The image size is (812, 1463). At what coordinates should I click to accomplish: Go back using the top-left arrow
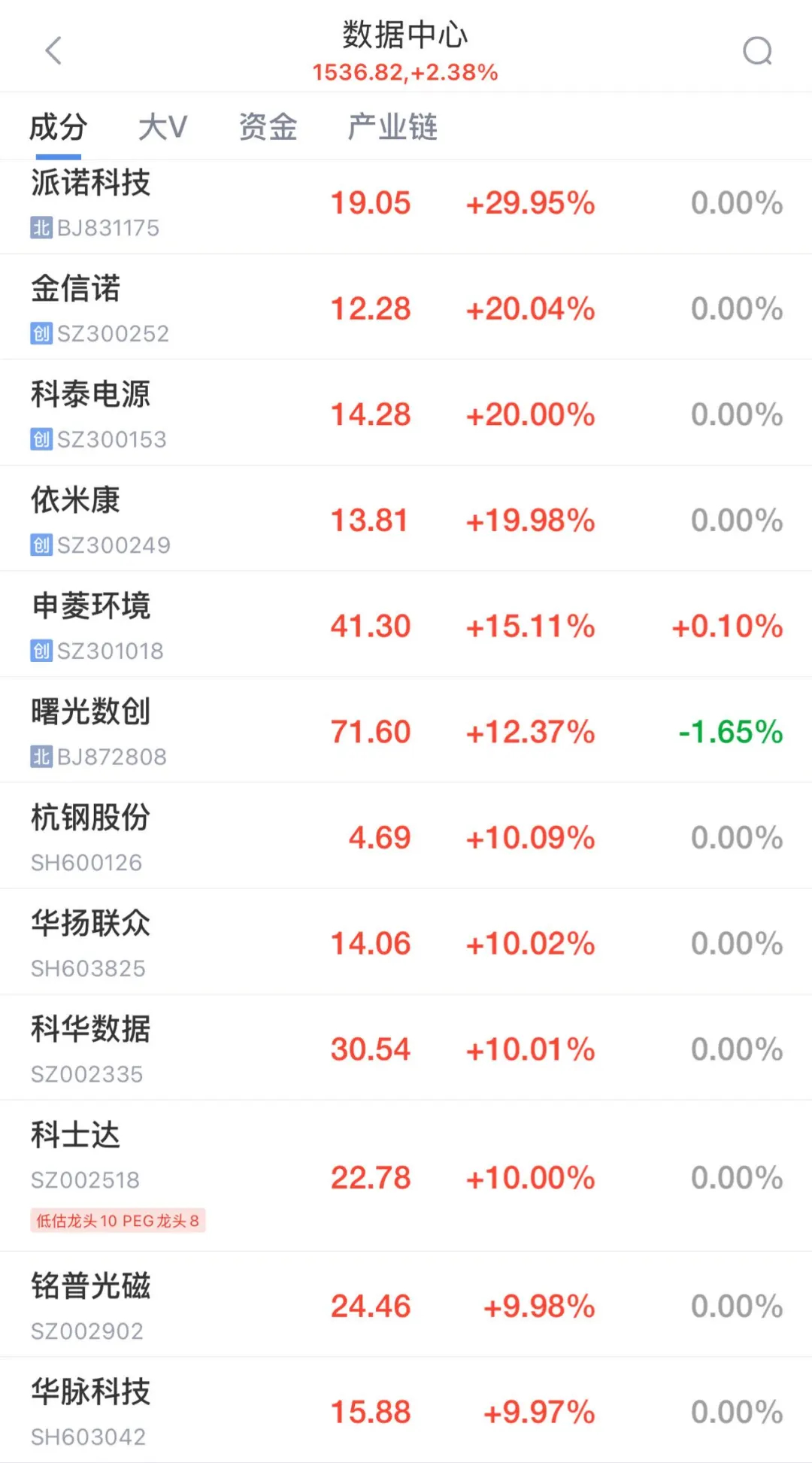click(x=53, y=51)
